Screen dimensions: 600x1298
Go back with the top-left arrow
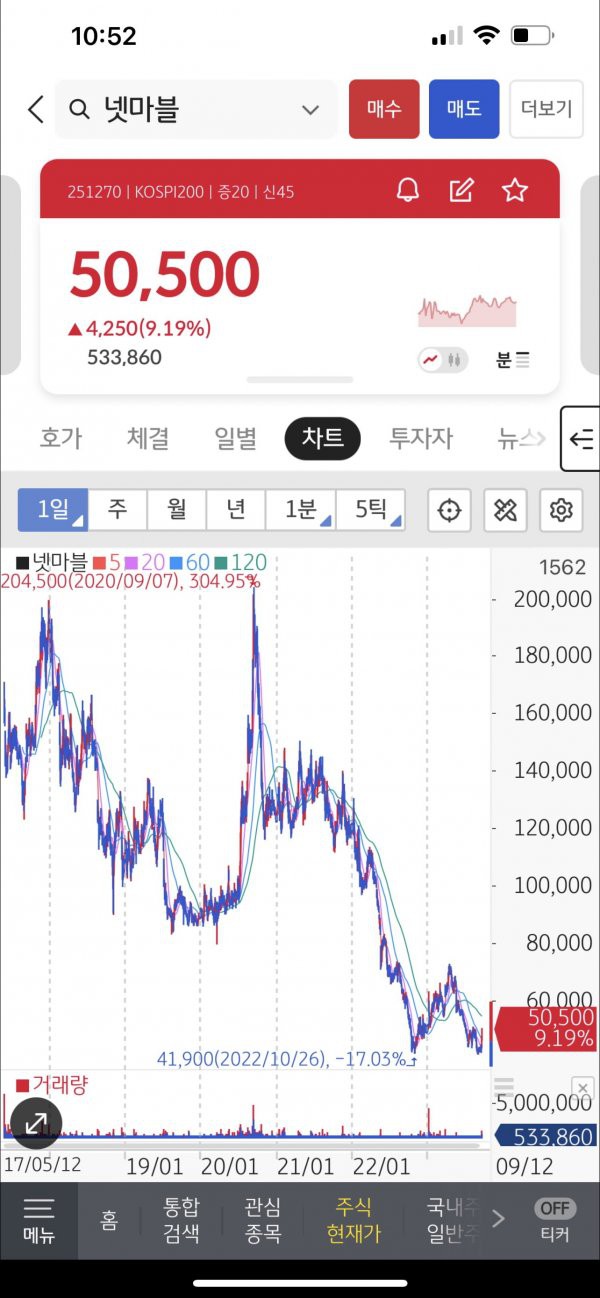(36, 109)
